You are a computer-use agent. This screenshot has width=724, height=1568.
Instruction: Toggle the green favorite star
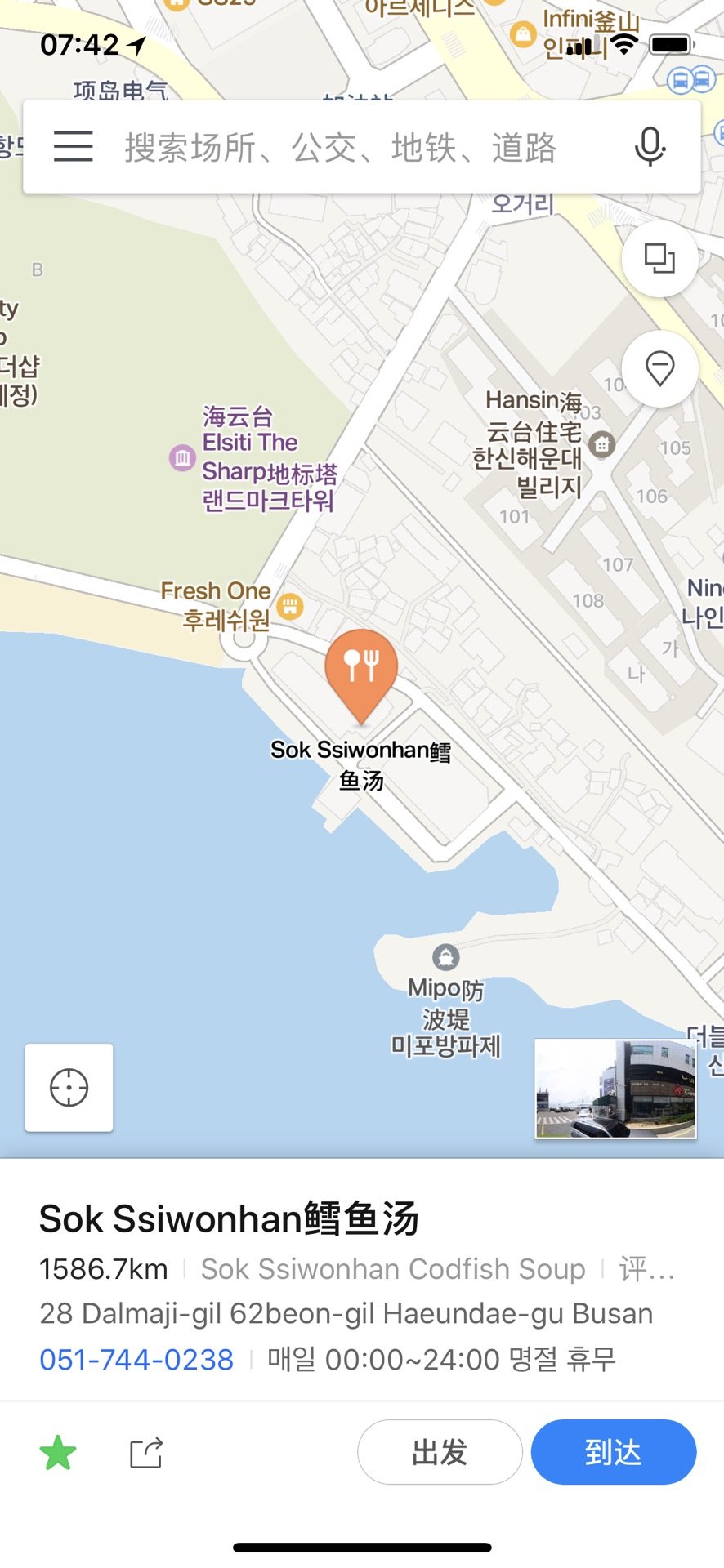(58, 1453)
